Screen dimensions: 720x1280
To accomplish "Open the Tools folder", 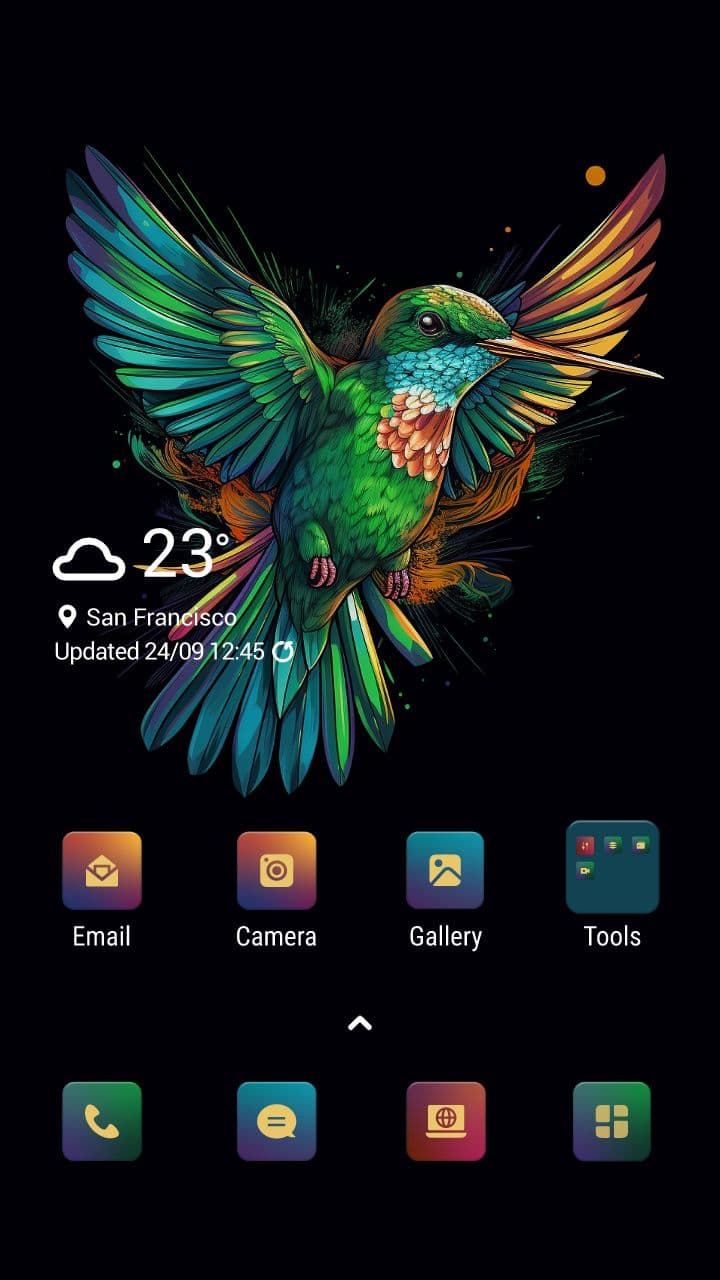I will (612, 867).
